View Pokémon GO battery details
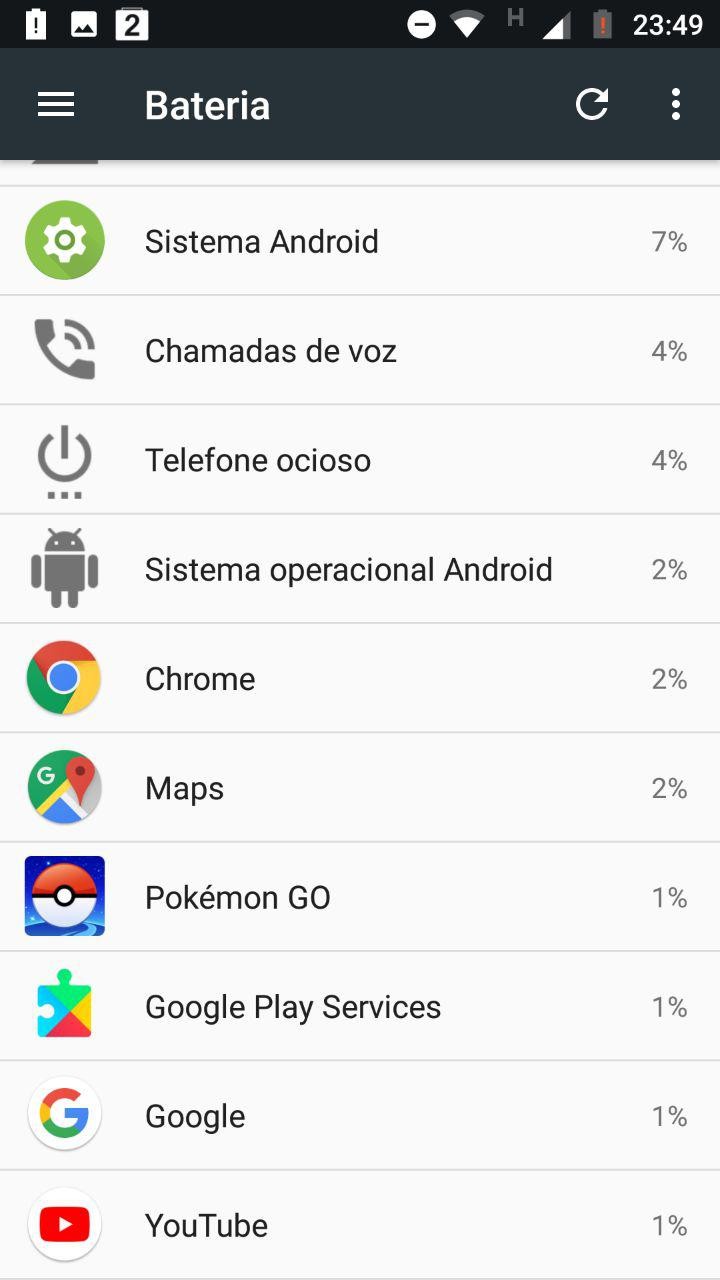The width and height of the screenshot is (720, 1280). (x=360, y=897)
